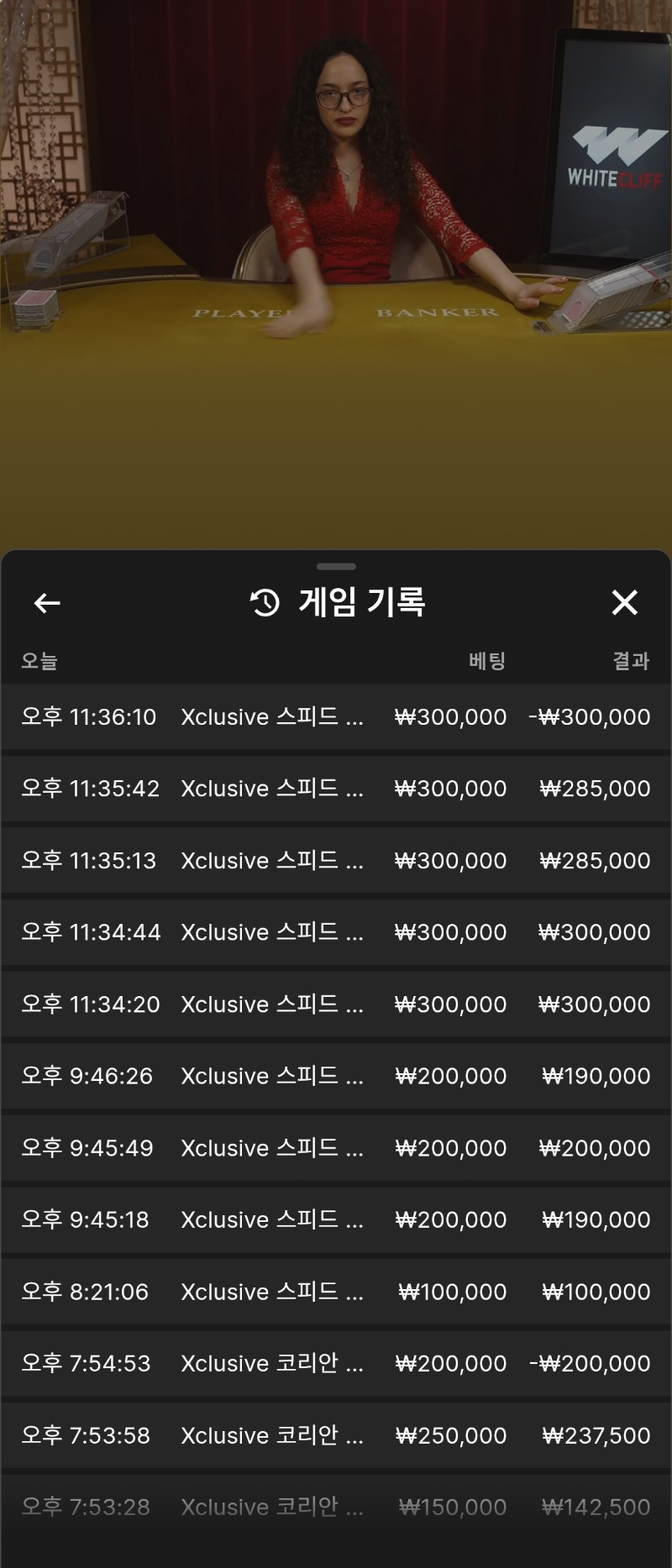Open the 오후 7:53:28 game record

click(x=336, y=1507)
